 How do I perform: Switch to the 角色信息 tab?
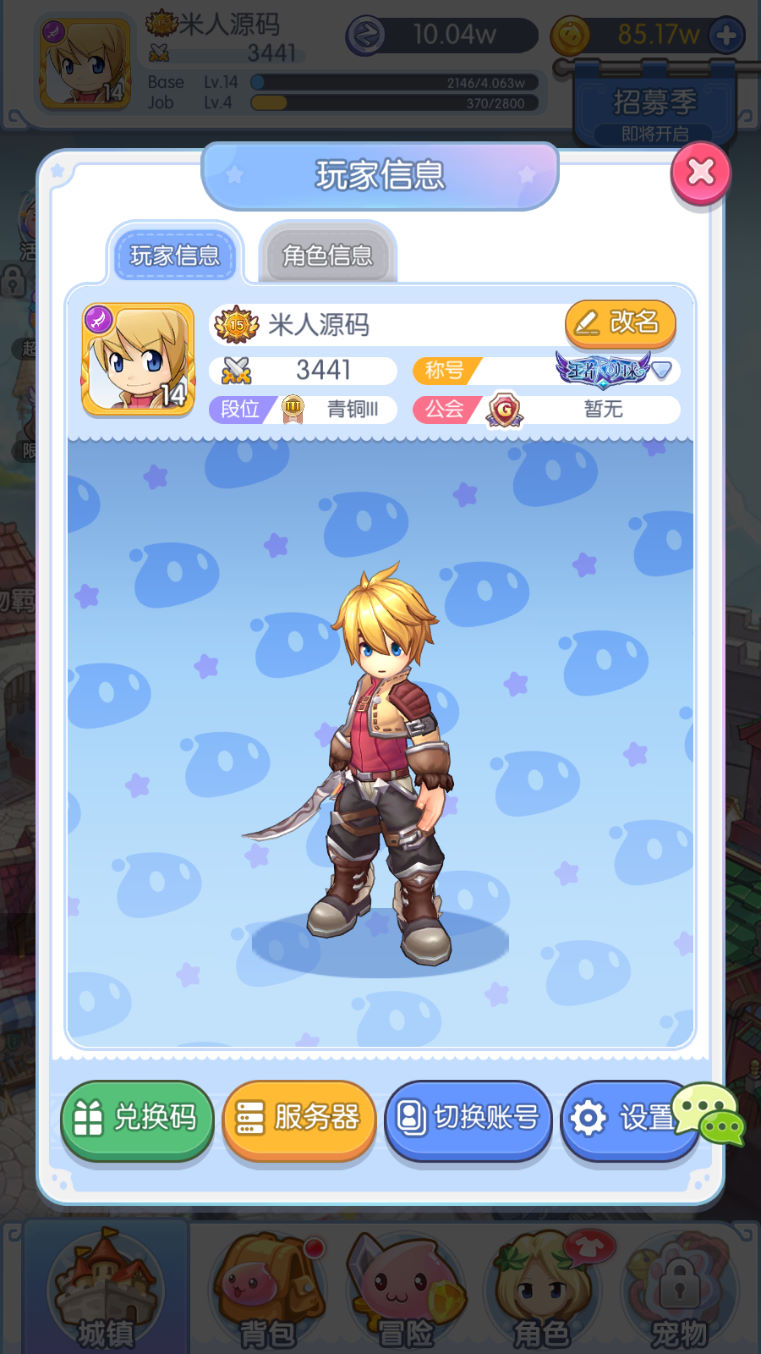tap(327, 255)
